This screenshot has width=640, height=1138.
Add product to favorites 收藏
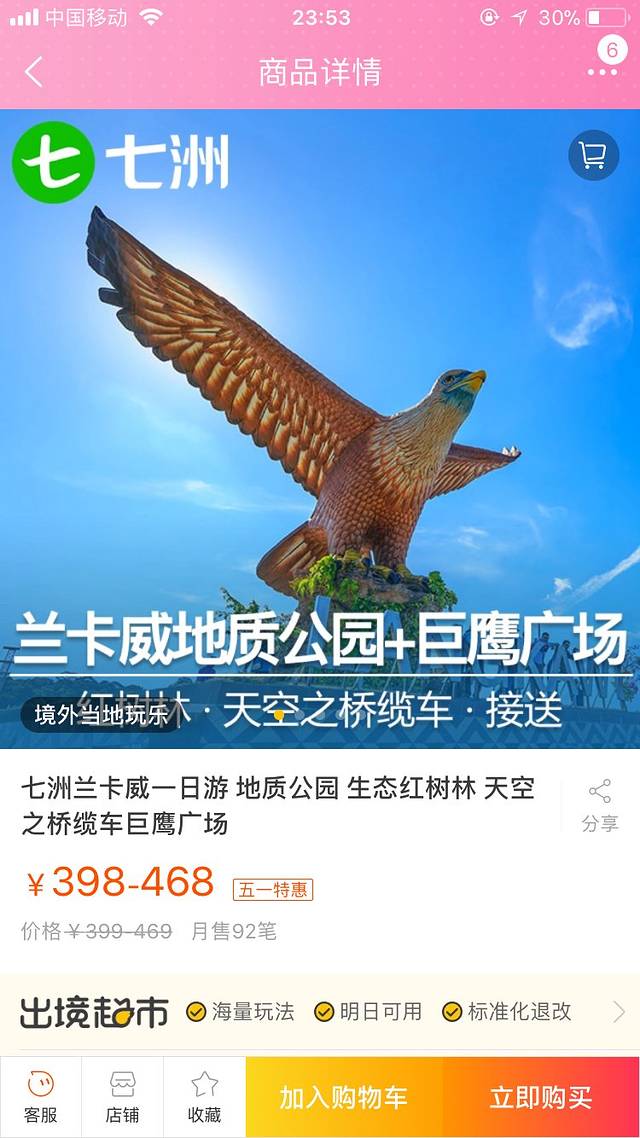pos(204,1097)
